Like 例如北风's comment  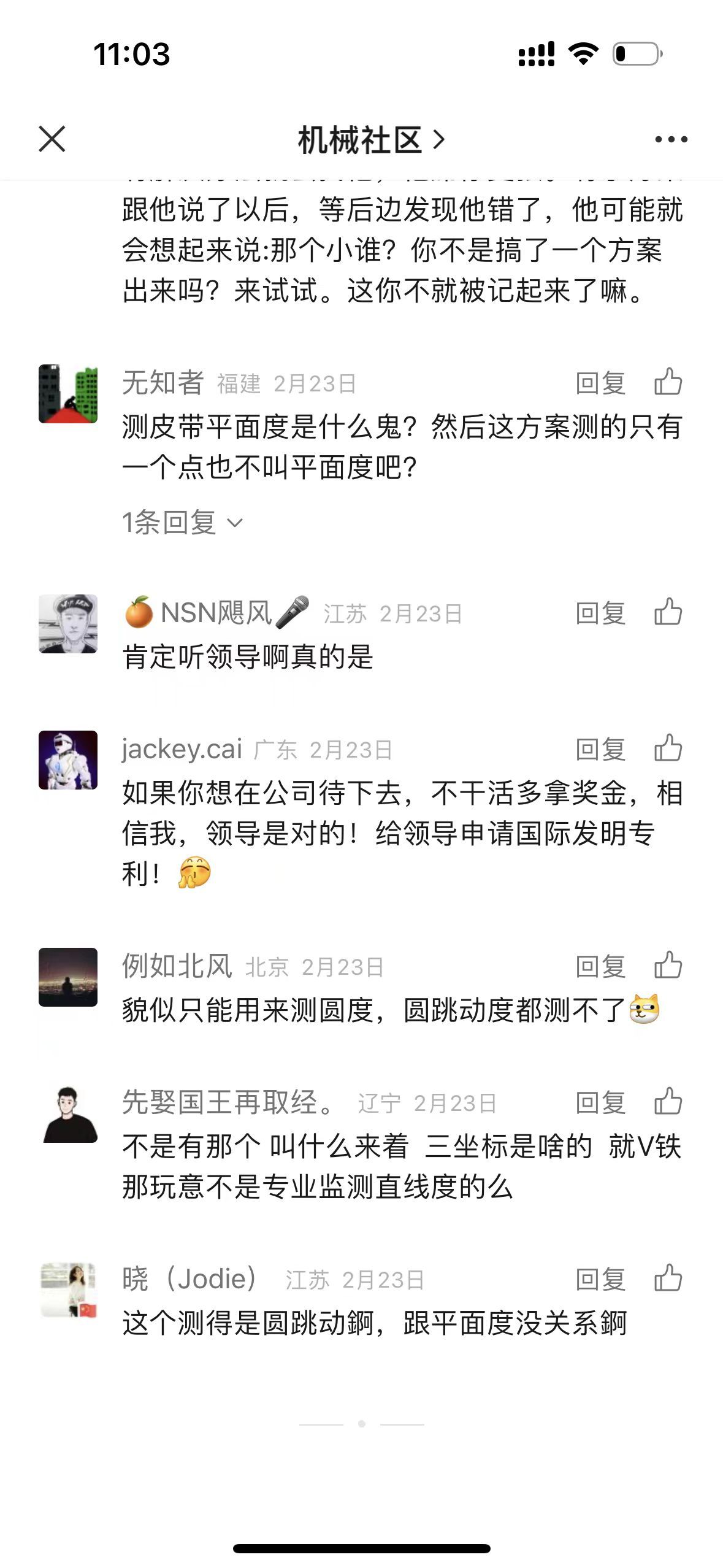coord(668,966)
